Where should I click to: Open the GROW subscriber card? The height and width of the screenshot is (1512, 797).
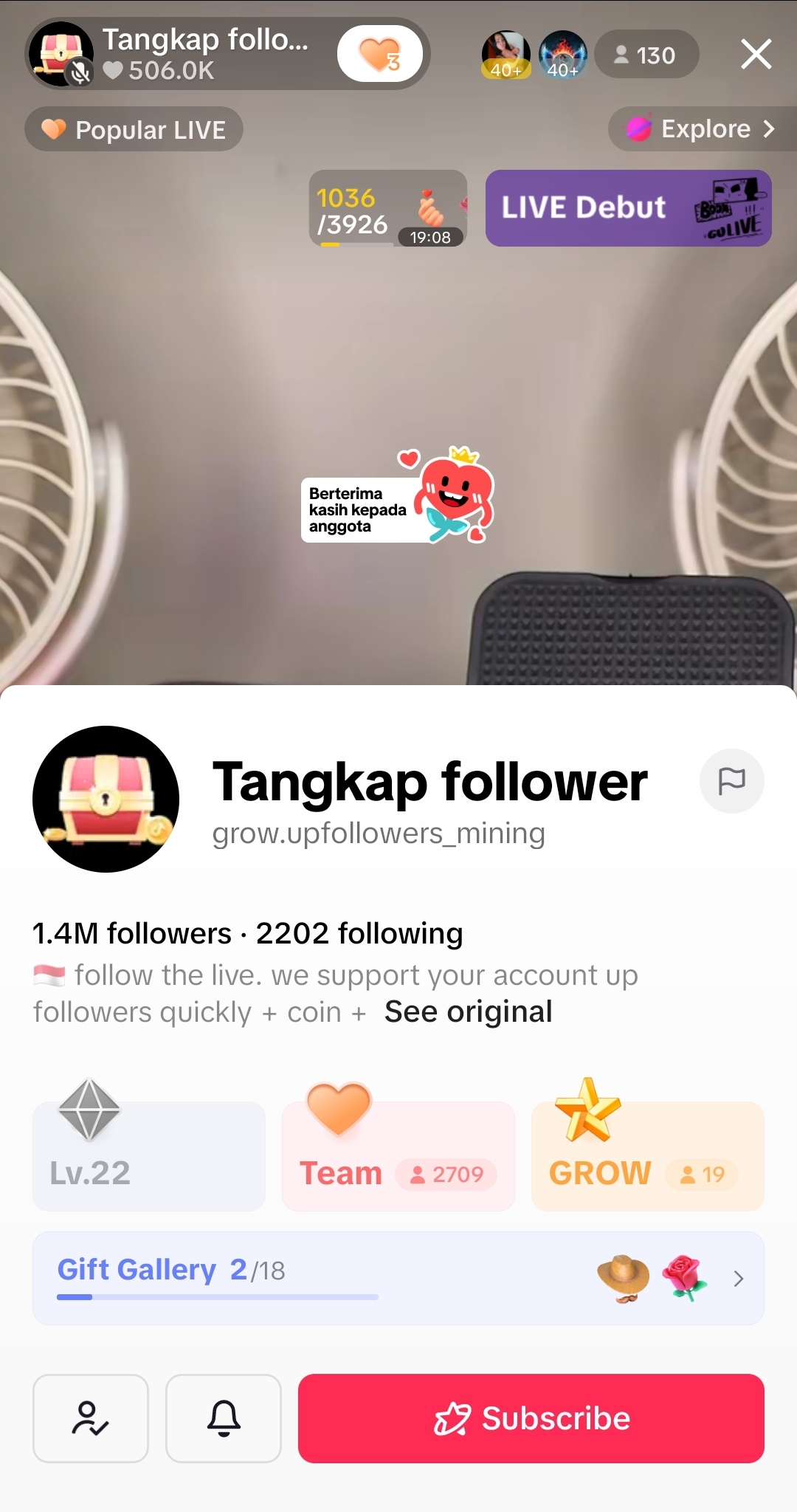(x=647, y=1156)
